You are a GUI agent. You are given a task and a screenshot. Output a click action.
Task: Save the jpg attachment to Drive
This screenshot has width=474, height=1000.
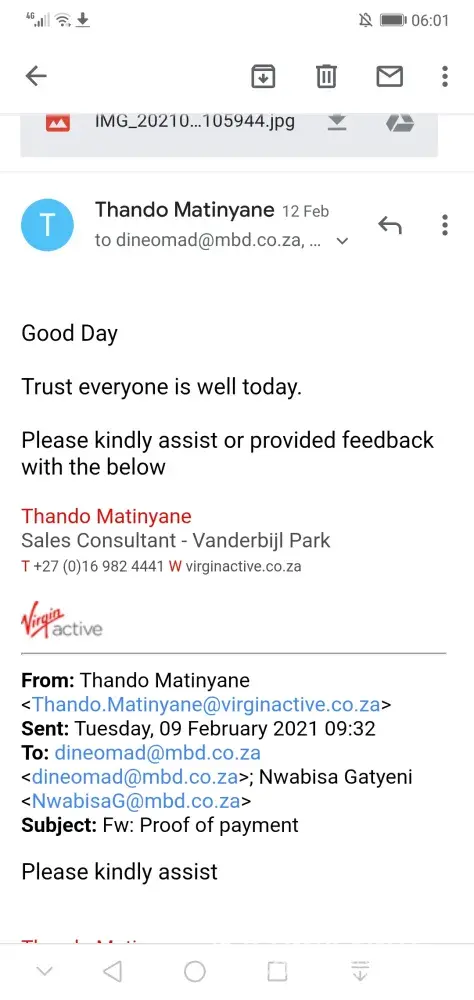click(x=400, y=122)
